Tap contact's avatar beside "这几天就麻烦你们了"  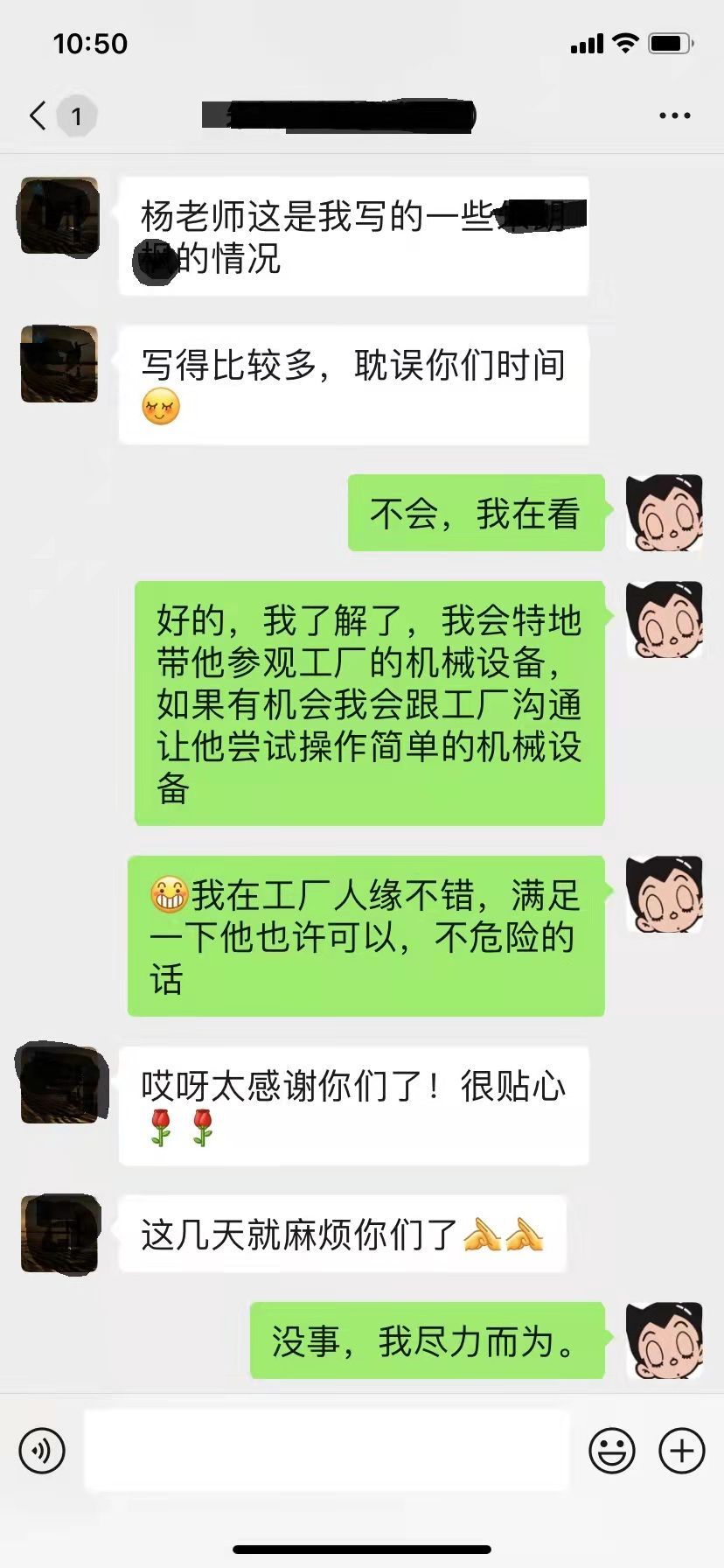(59, 1234)
